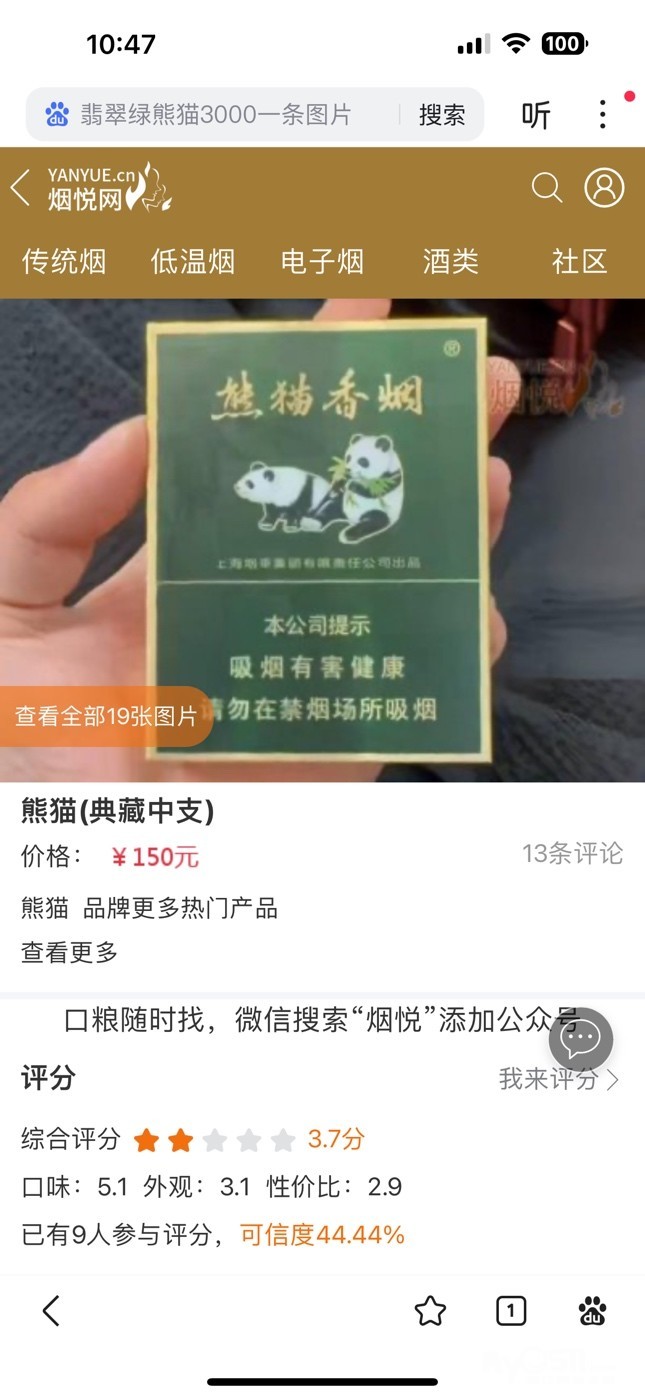The width and height of the screenshot is (645, 1398).
Task: View all 19 pictures via 查看全部19张图片
Action: 106,716
